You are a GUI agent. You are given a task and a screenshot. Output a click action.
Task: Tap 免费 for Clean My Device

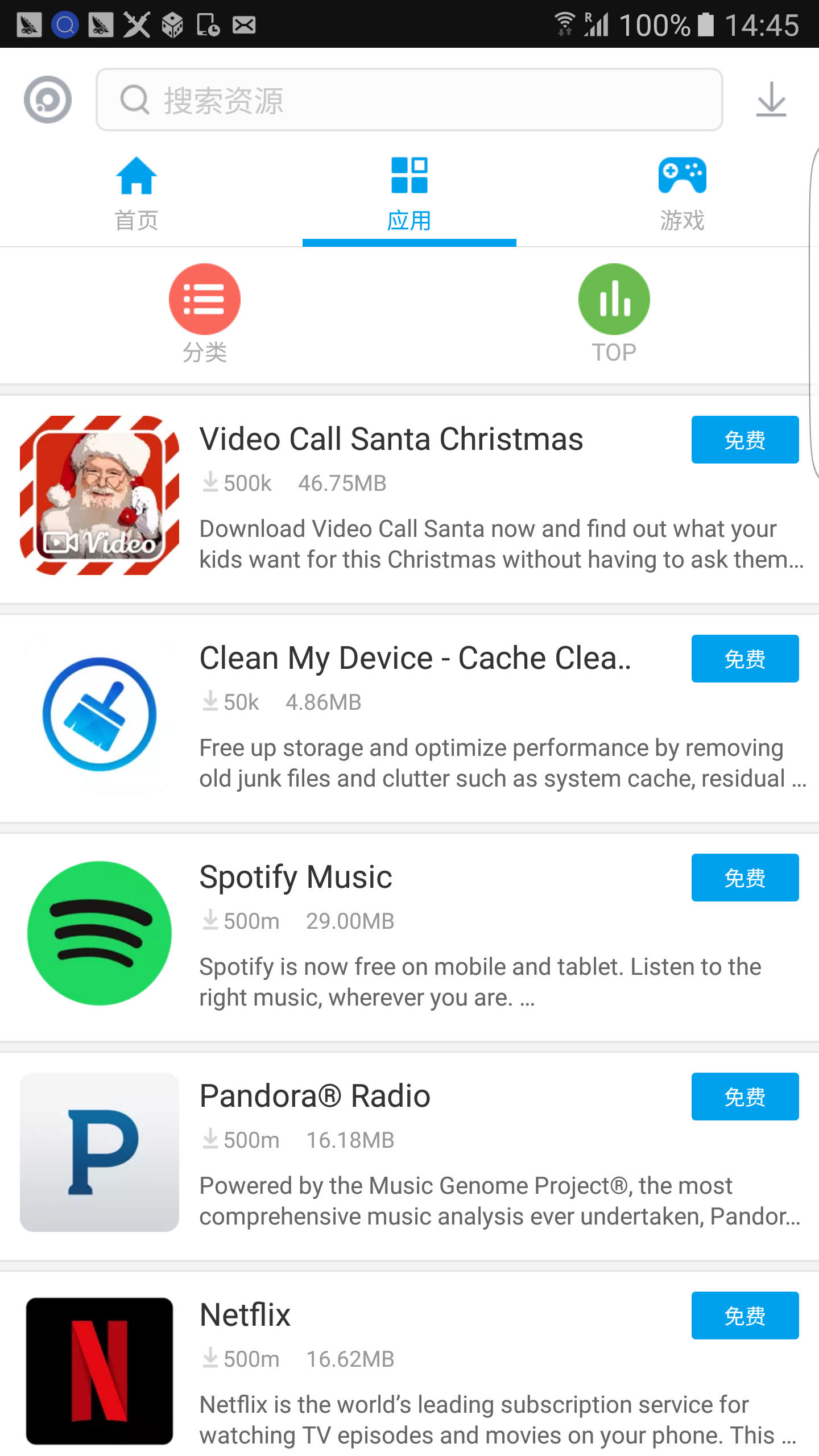[744, 659]
